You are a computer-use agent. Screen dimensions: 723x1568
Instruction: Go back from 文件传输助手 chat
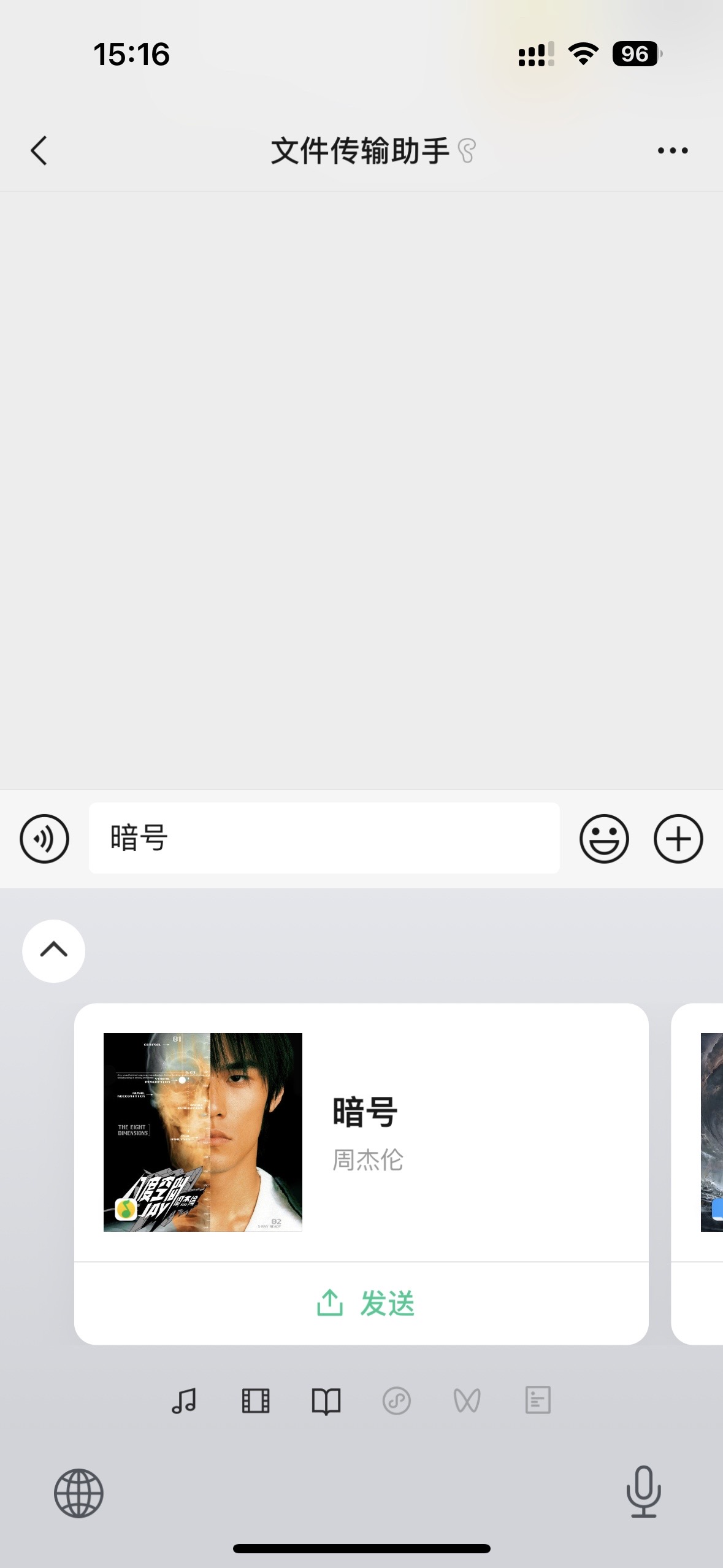(39, 150)
